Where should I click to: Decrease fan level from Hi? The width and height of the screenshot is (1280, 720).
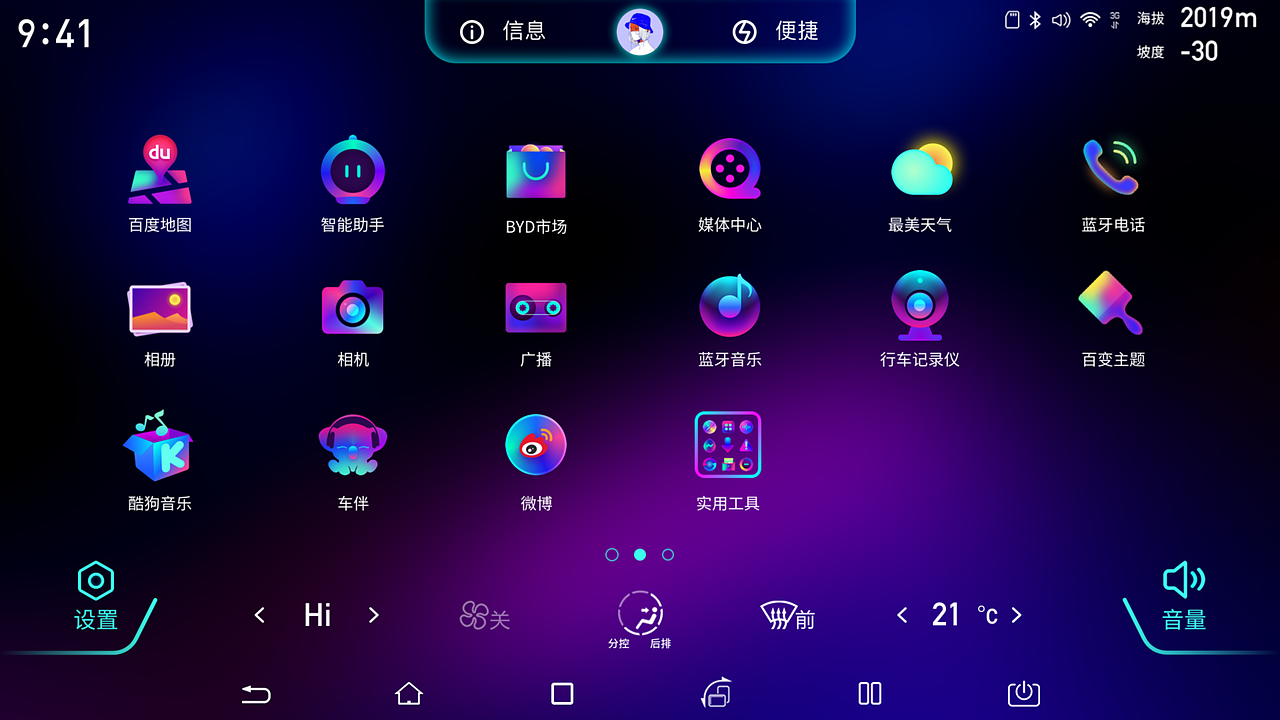pyautogui.click(x=260, y=615)
